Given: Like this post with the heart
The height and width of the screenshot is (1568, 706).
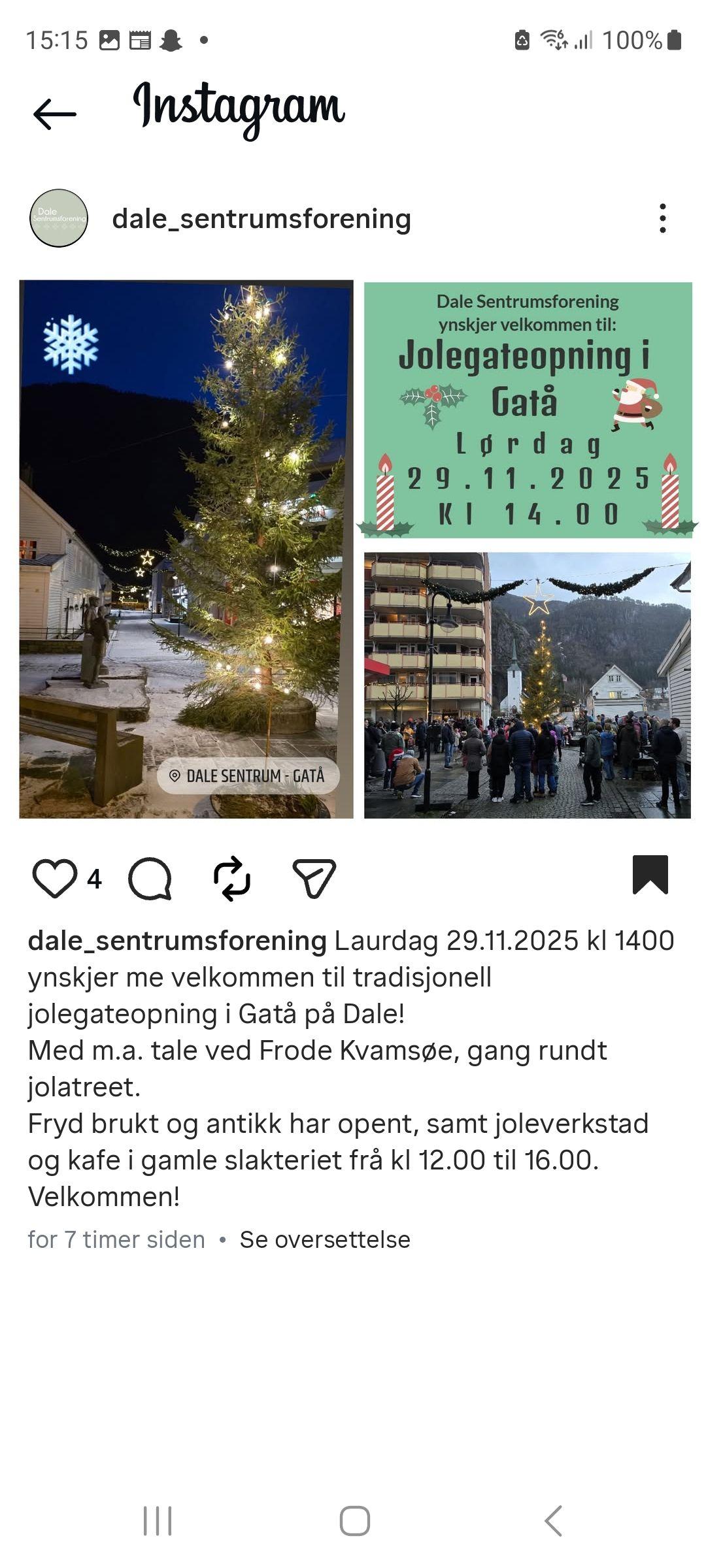Looking at the screenshot, I should [55, 878].
